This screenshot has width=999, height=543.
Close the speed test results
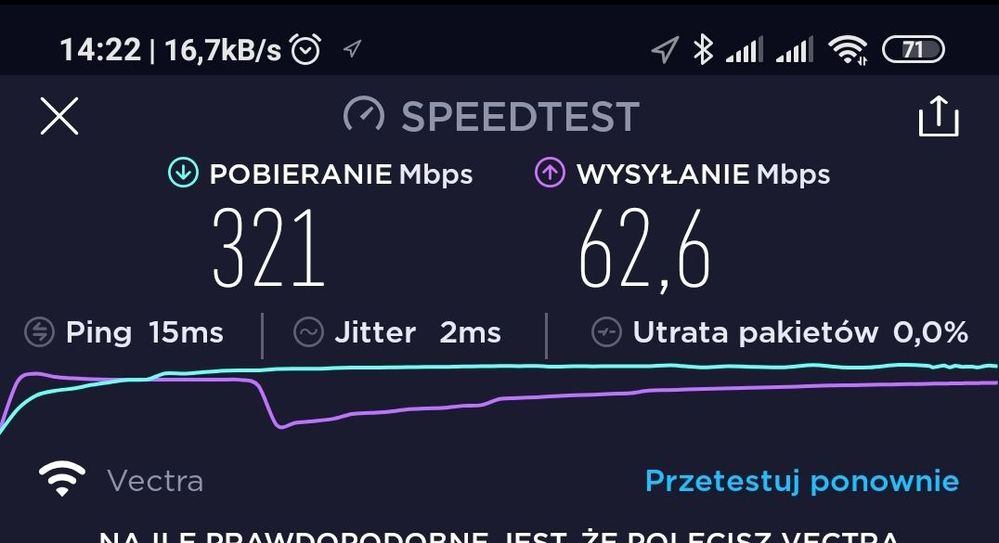pyautogui.click(x=59, y=117)
